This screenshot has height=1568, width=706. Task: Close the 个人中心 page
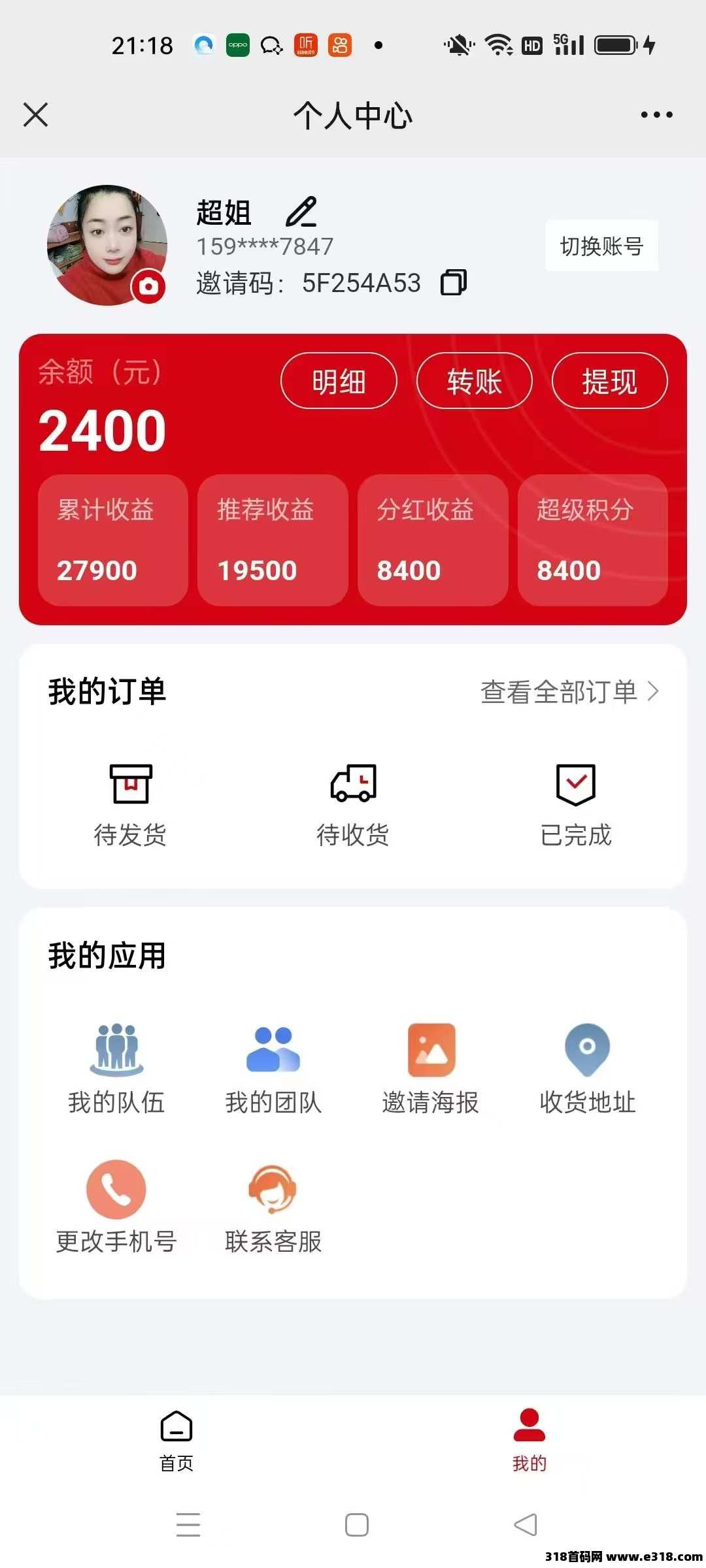pyautogui.click(x=35, y=114)
